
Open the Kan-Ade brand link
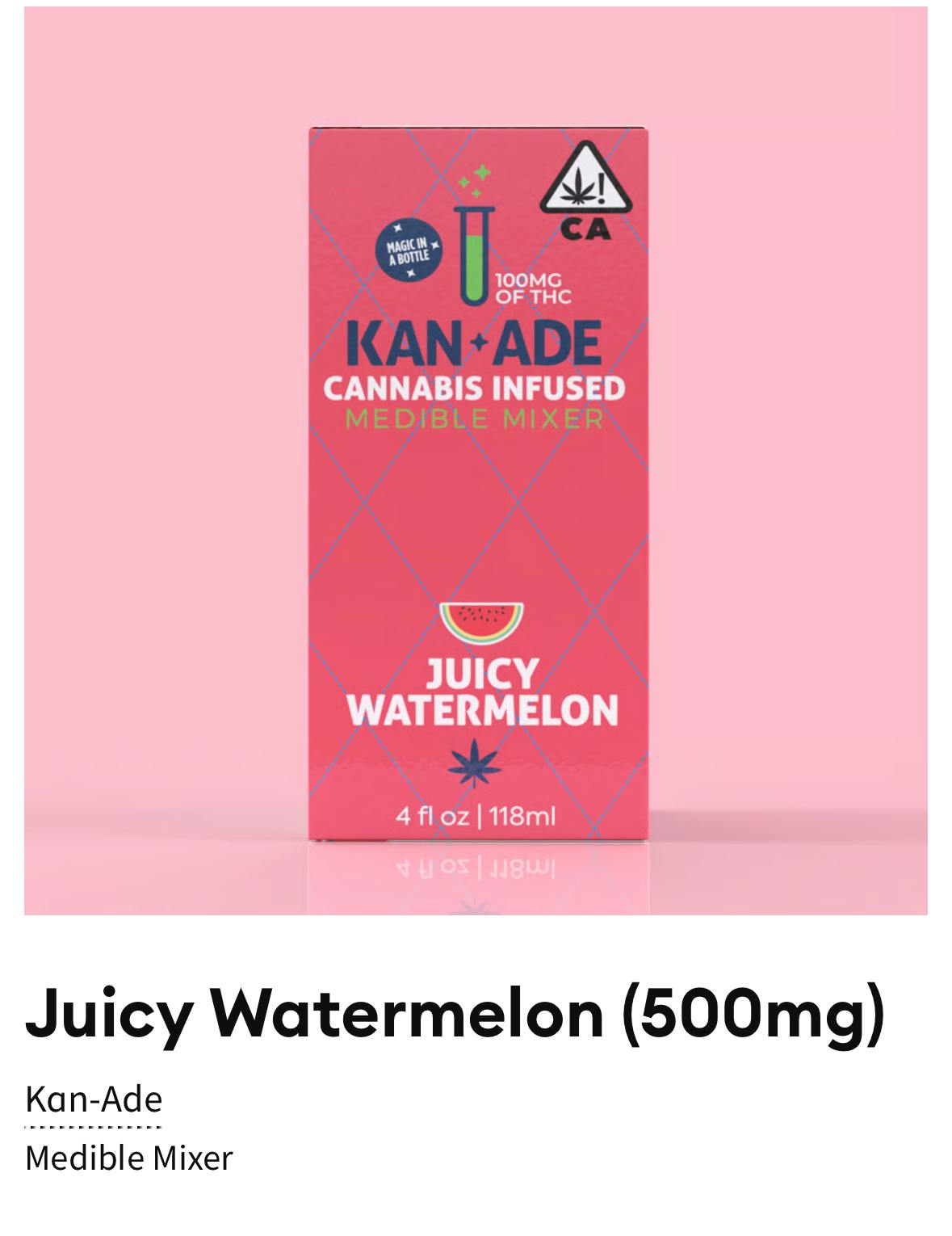point(94,1100)
